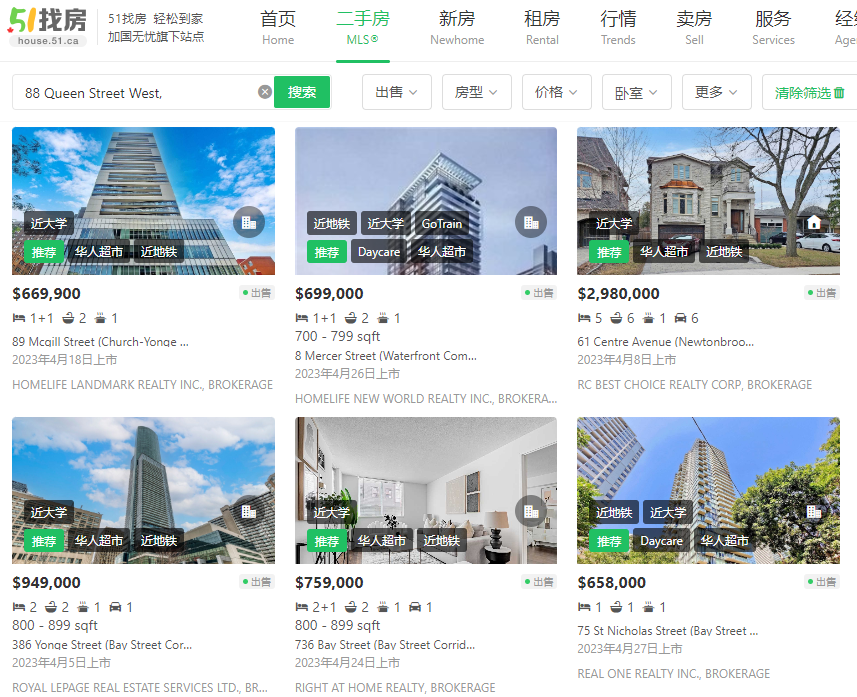This screenshot has height=697, width=857.
Task: Go to 租房 Rental tab
Action: (x=542, y=27)
